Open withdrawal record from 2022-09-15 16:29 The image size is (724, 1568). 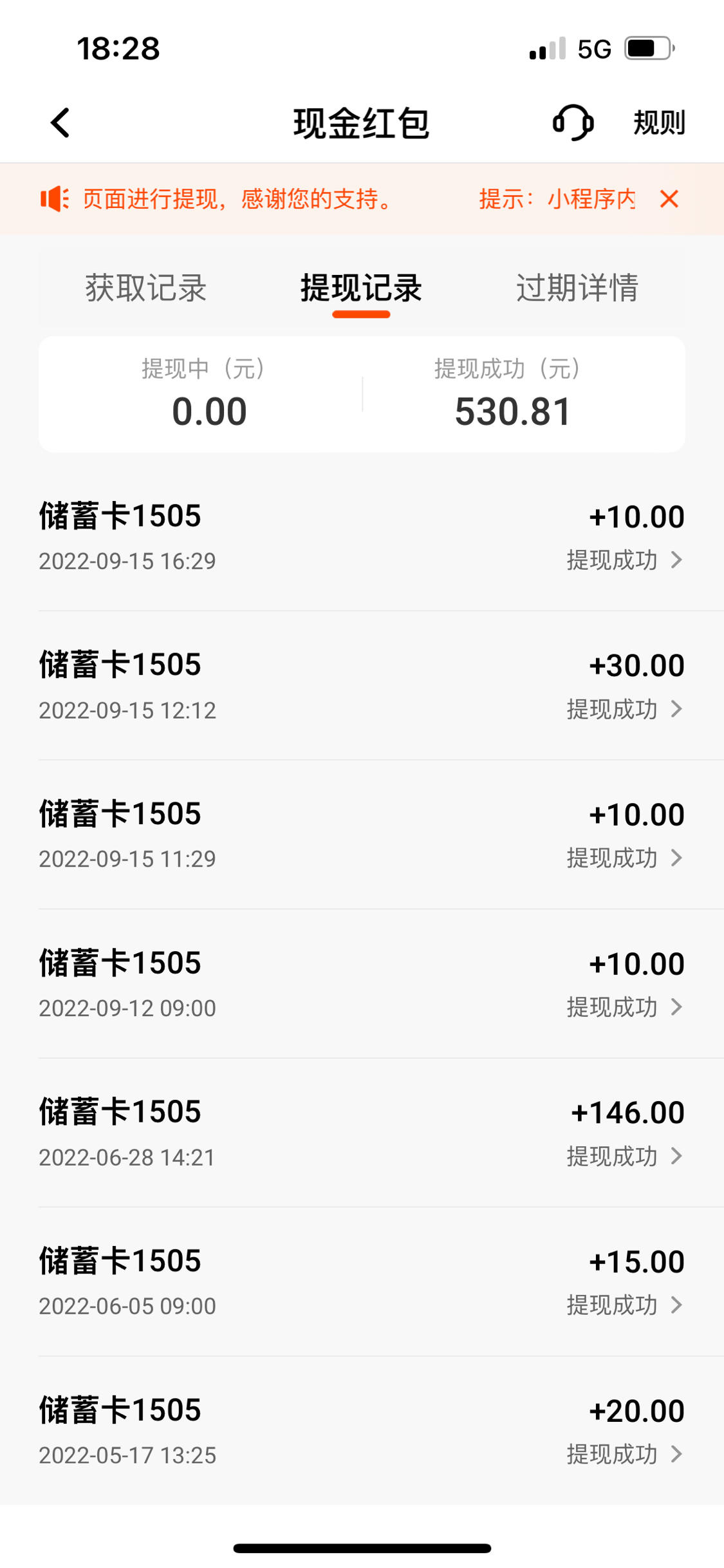coord(362,537)
